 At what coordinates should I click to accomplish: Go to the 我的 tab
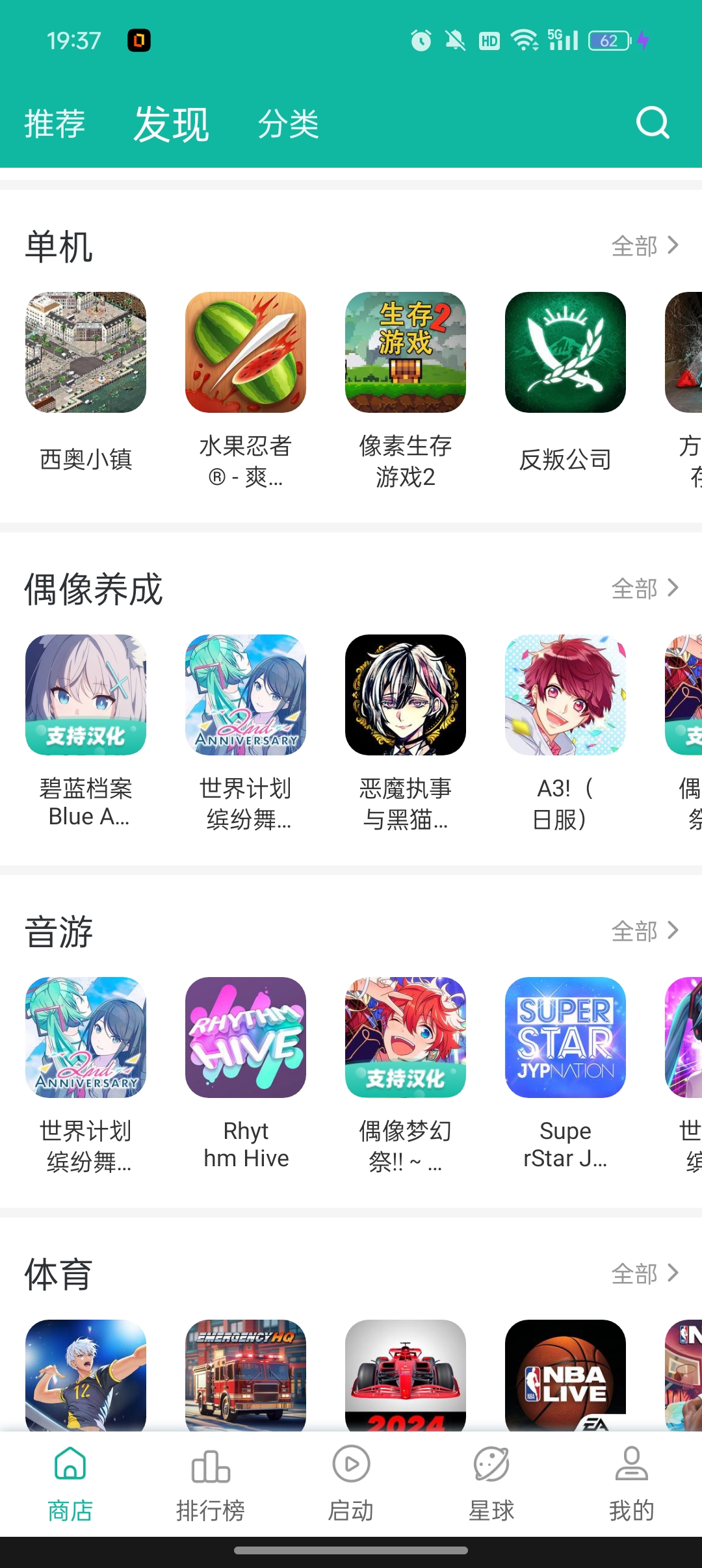631,1483
